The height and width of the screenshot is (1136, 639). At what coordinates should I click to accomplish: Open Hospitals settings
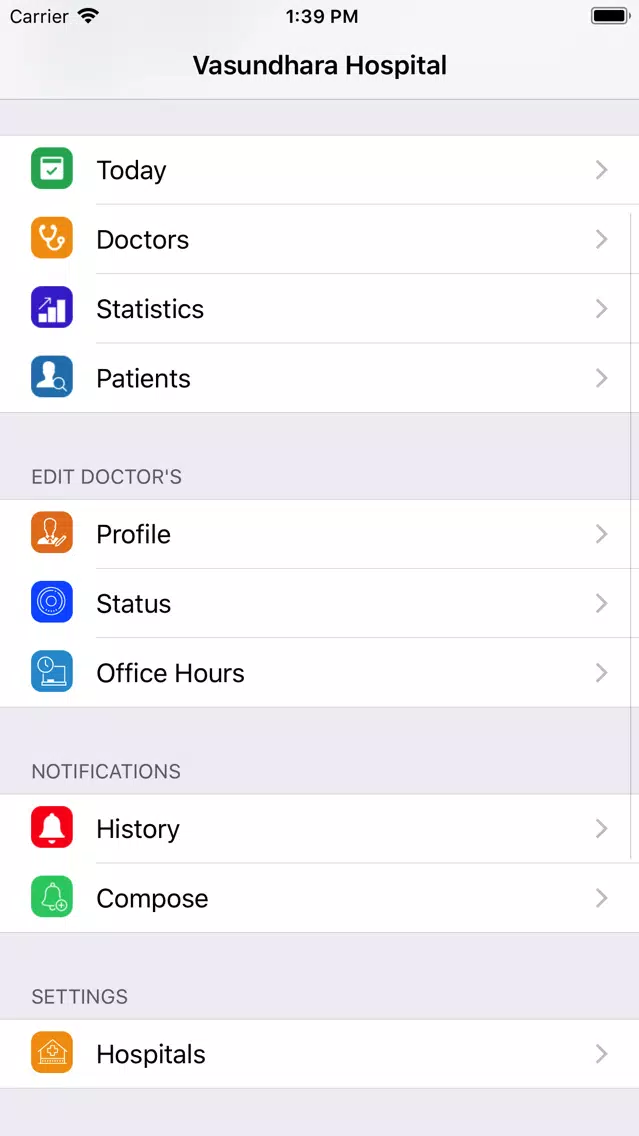pos(320,1054)
